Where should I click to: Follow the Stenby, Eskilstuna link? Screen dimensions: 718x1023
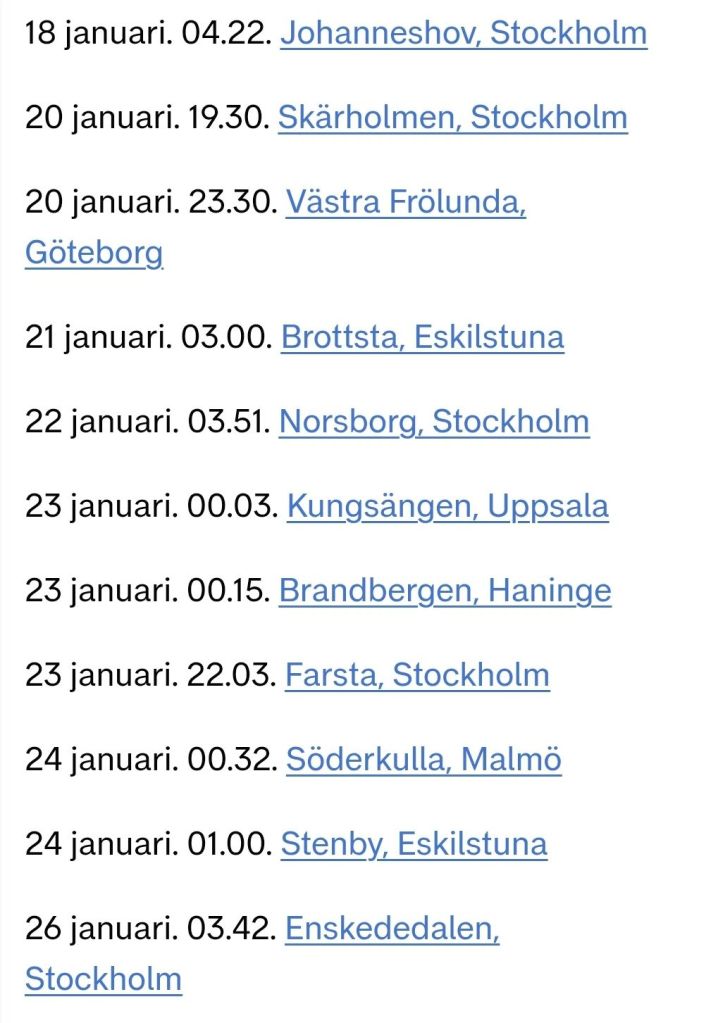tap(413, 844)
